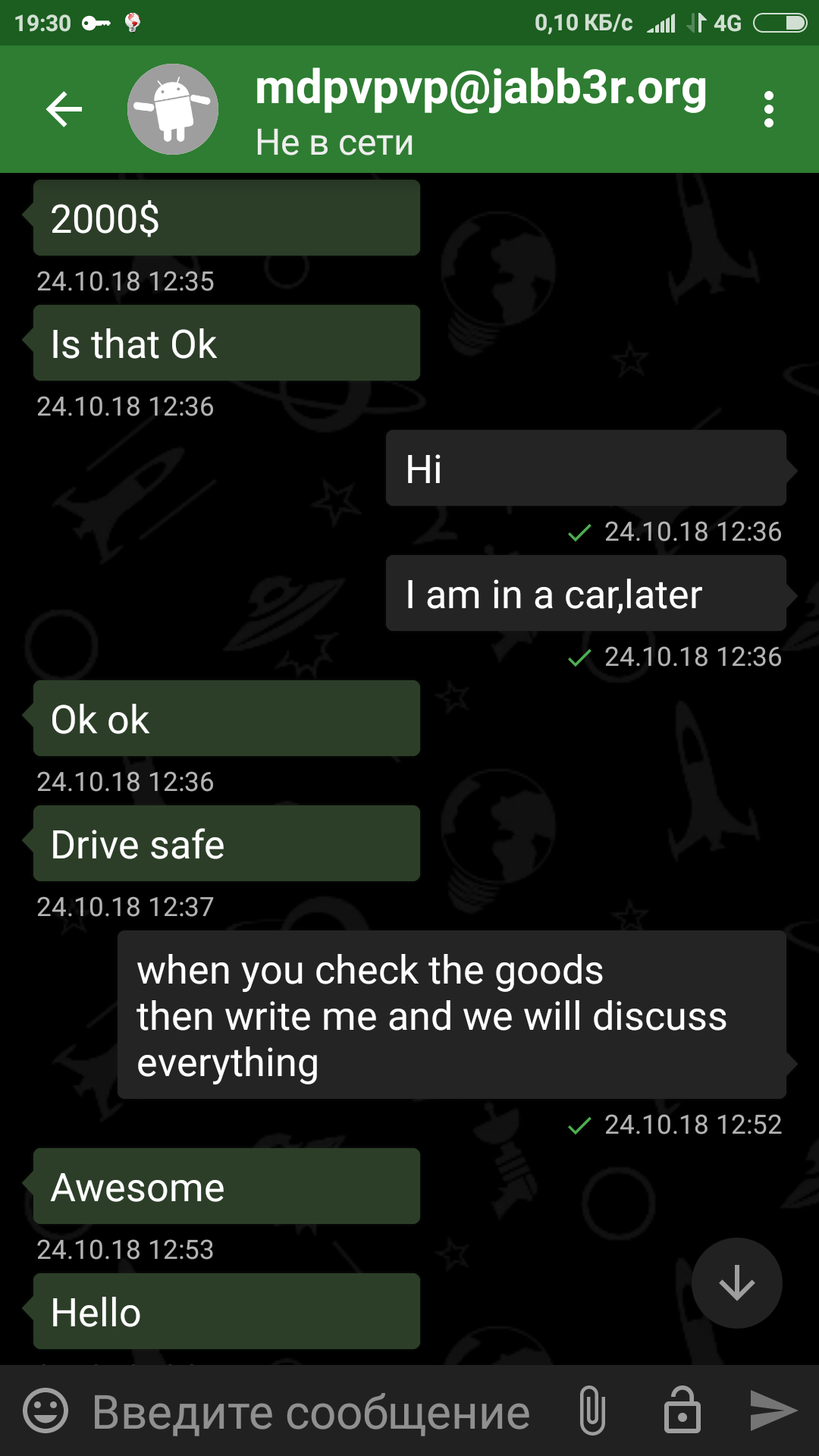Open contact info from mdpvpvp@jabb3r.org title

pyautogui.click(x=481, y=89)
